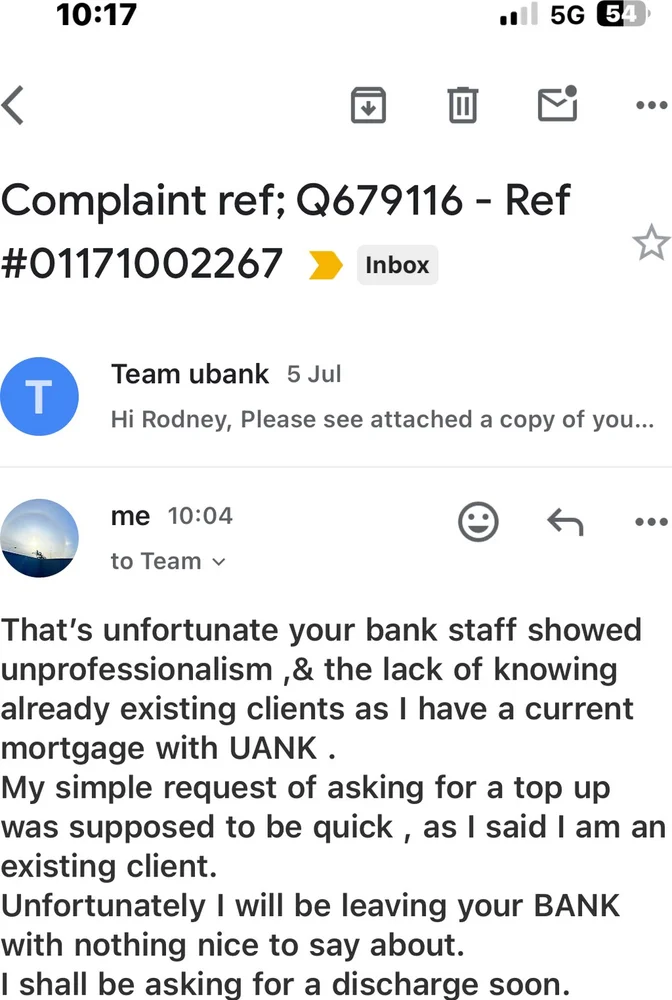Viewport: 672px width, 1000px height.
Task: Reply to the 10:04 message
Action: pos(565,520)
